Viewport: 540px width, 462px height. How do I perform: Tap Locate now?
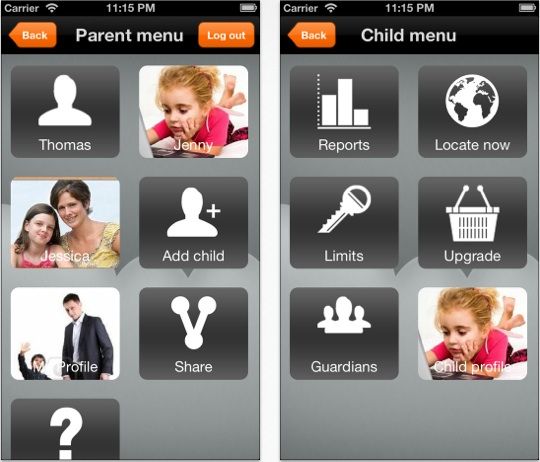(x=472, y=112)
